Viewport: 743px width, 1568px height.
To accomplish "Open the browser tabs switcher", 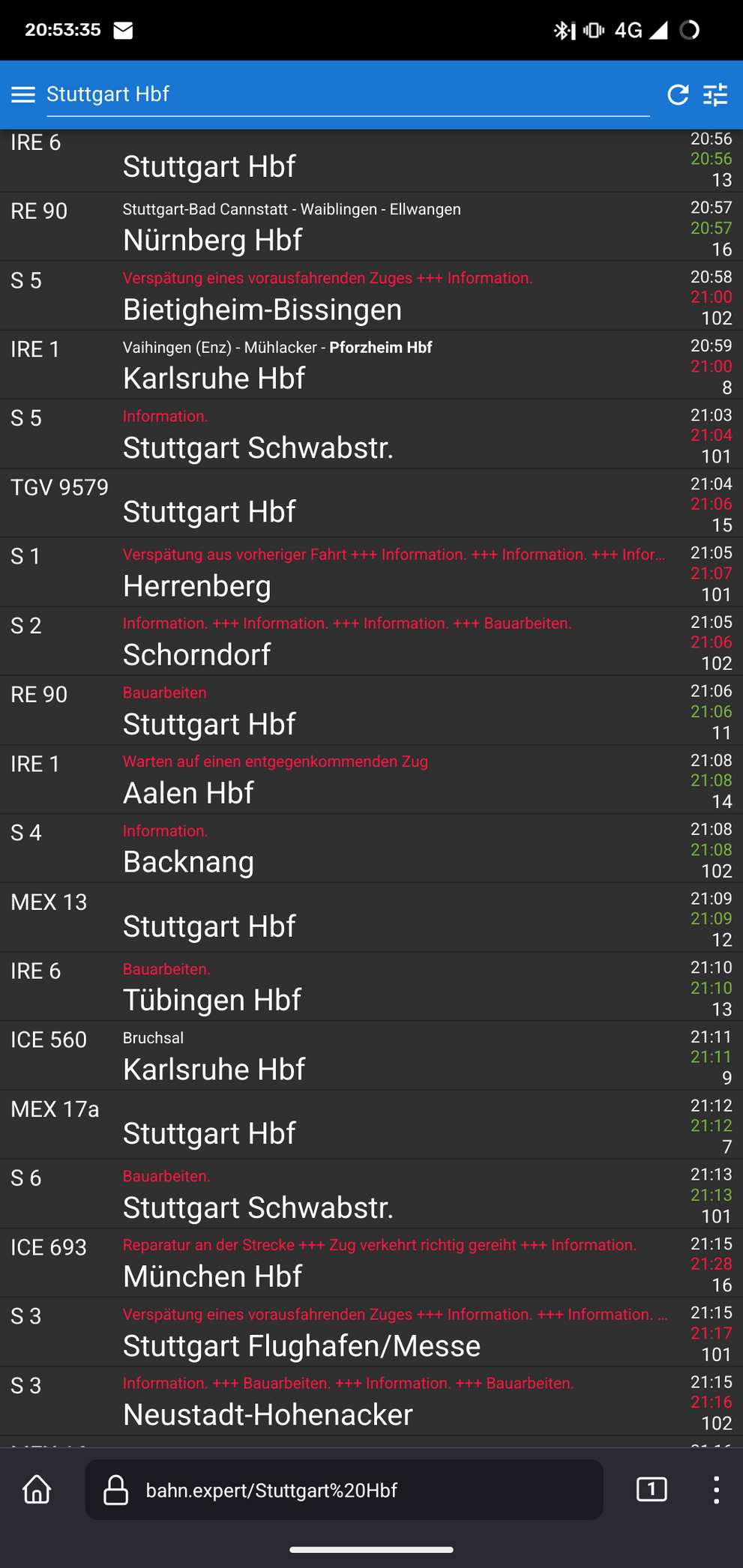I will [652, 1489].
